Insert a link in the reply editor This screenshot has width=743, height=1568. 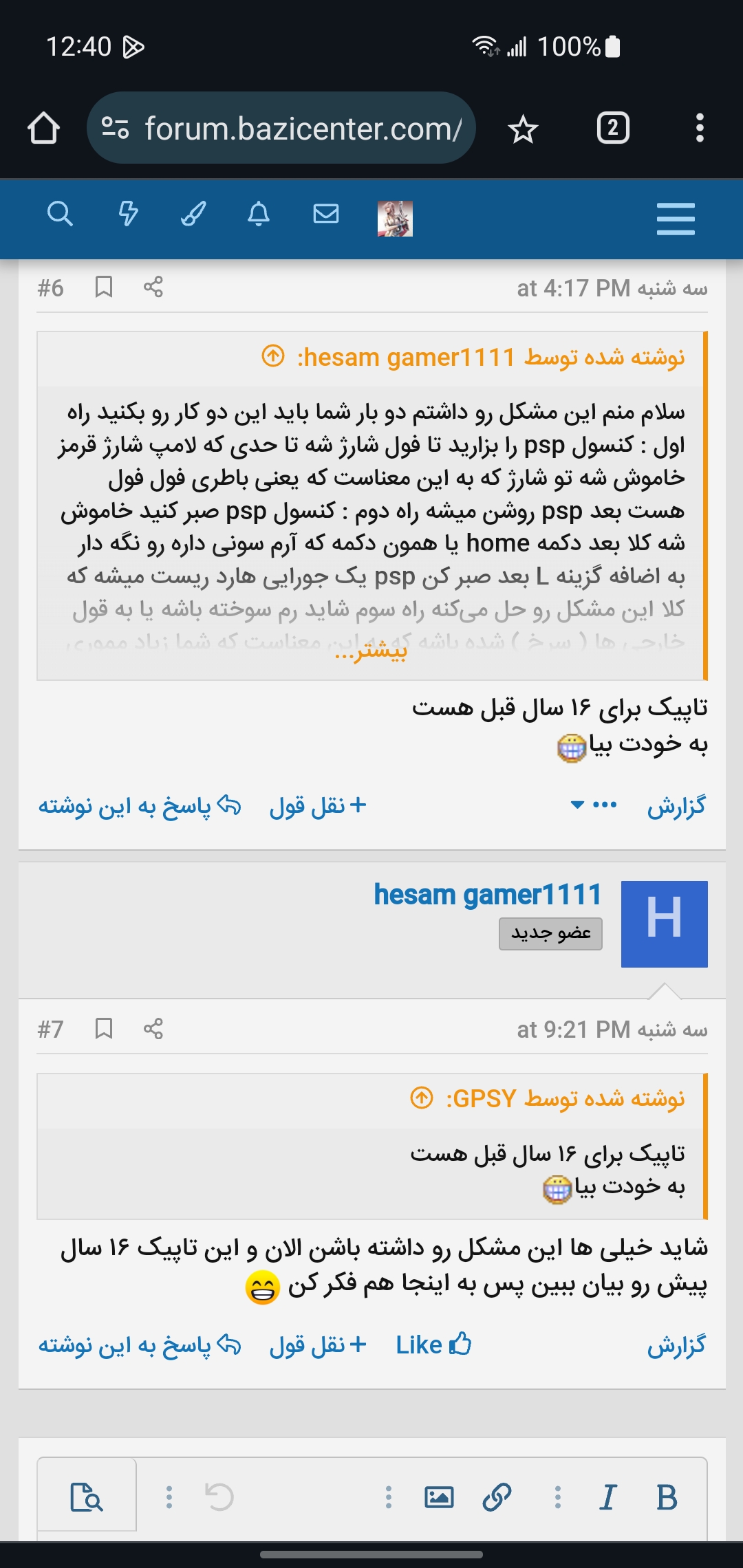[x=497, y=1497]
